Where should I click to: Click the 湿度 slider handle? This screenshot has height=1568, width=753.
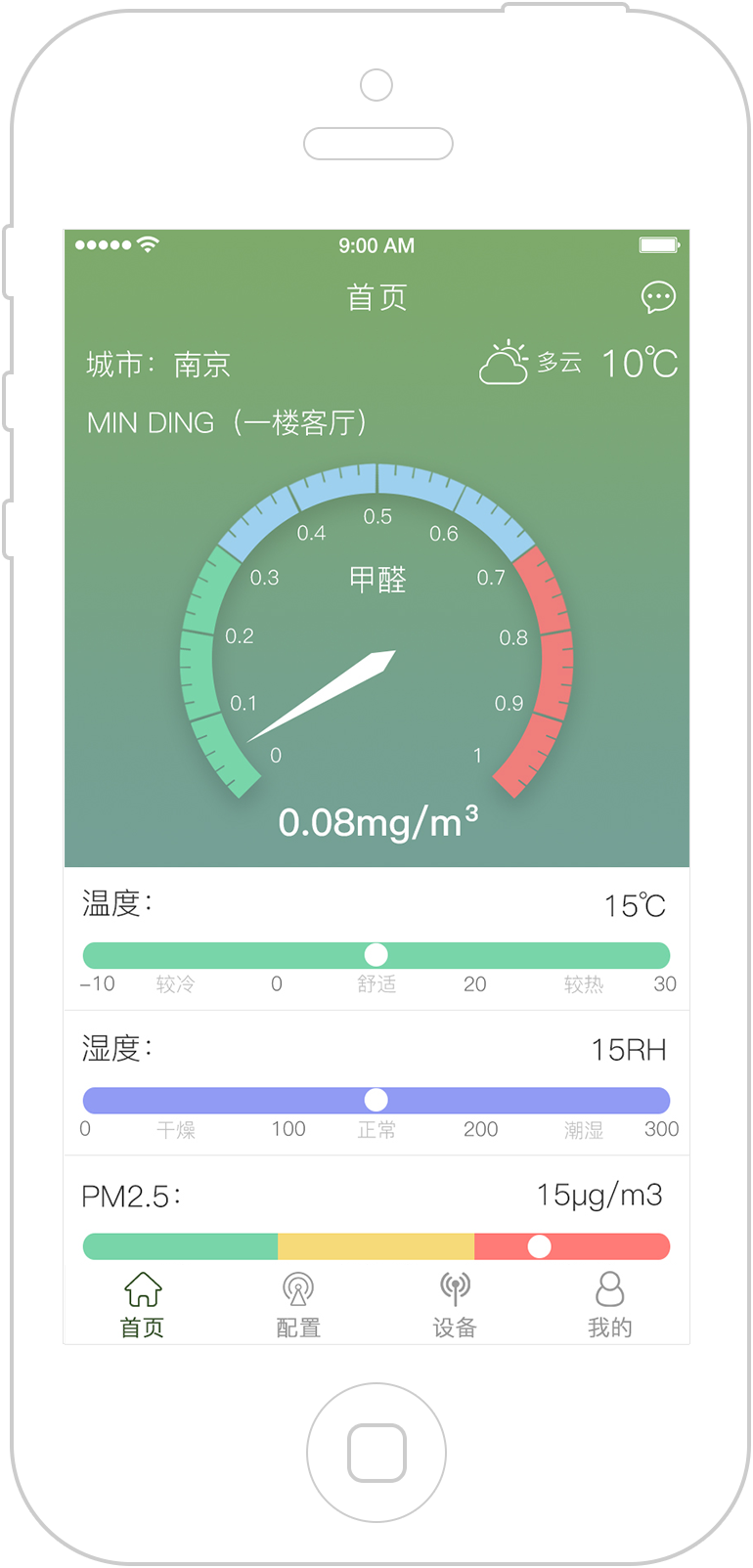(376, 1100)
